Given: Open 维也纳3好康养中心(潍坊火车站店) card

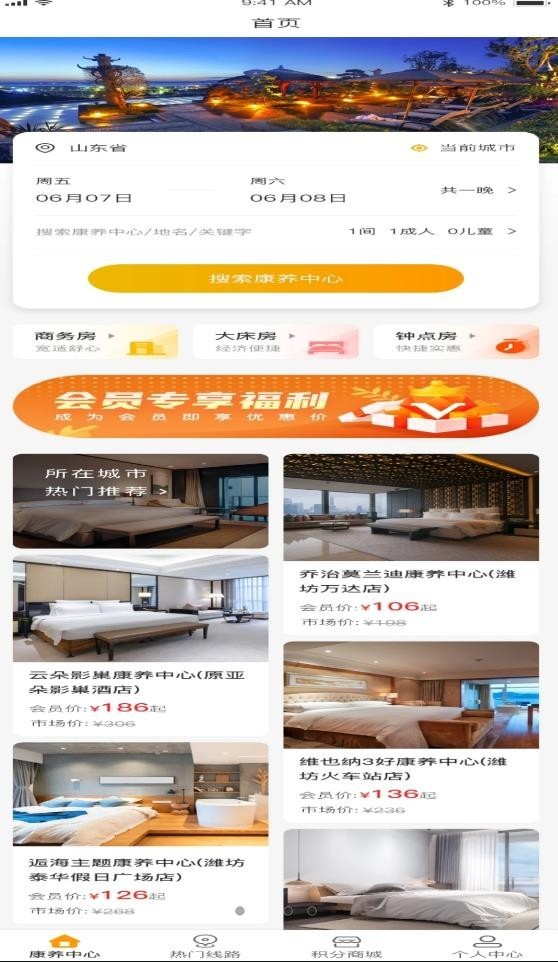Looking at the screenshot, I should pyautogui.click(x=411, y=731).
